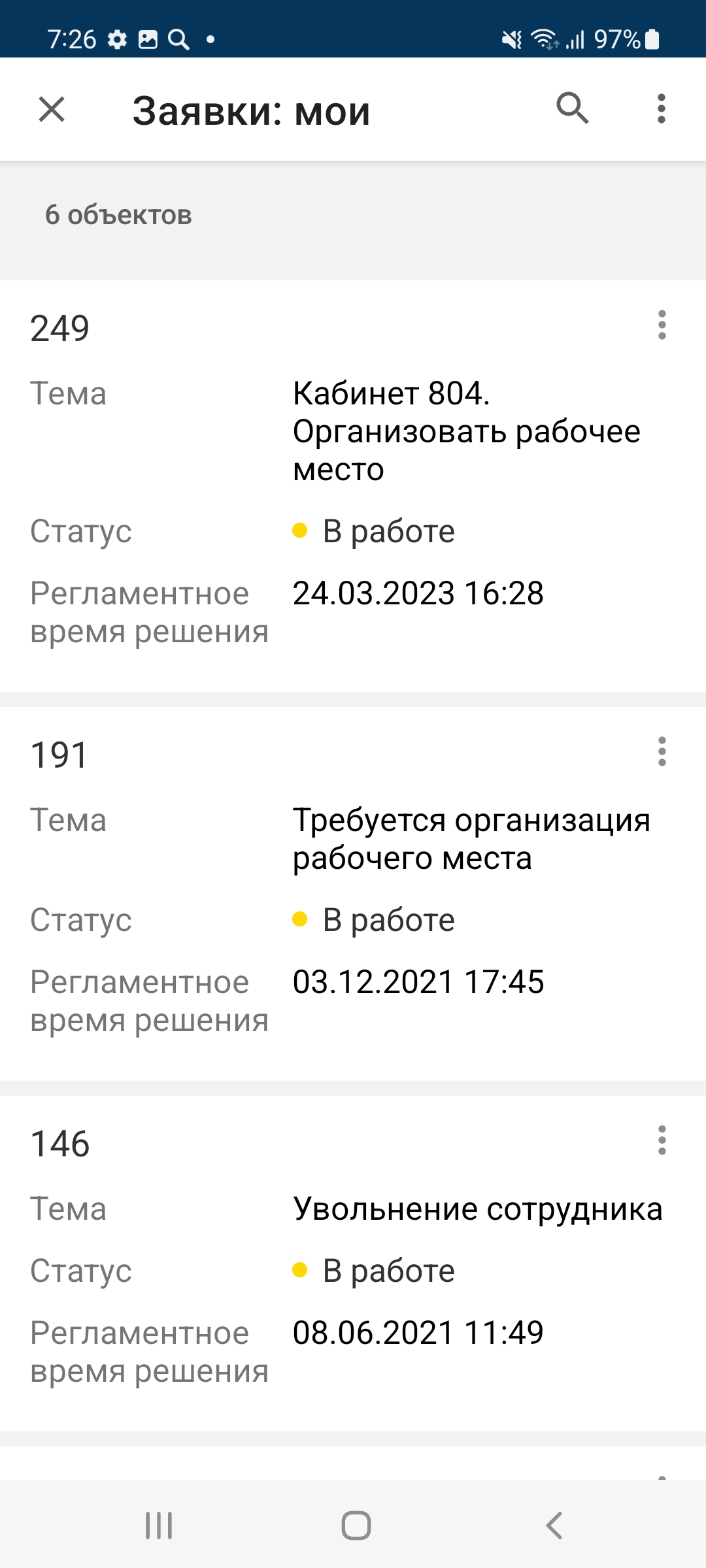
Task: Go back with the system navigation button
Action: (x=554, y=1526)
